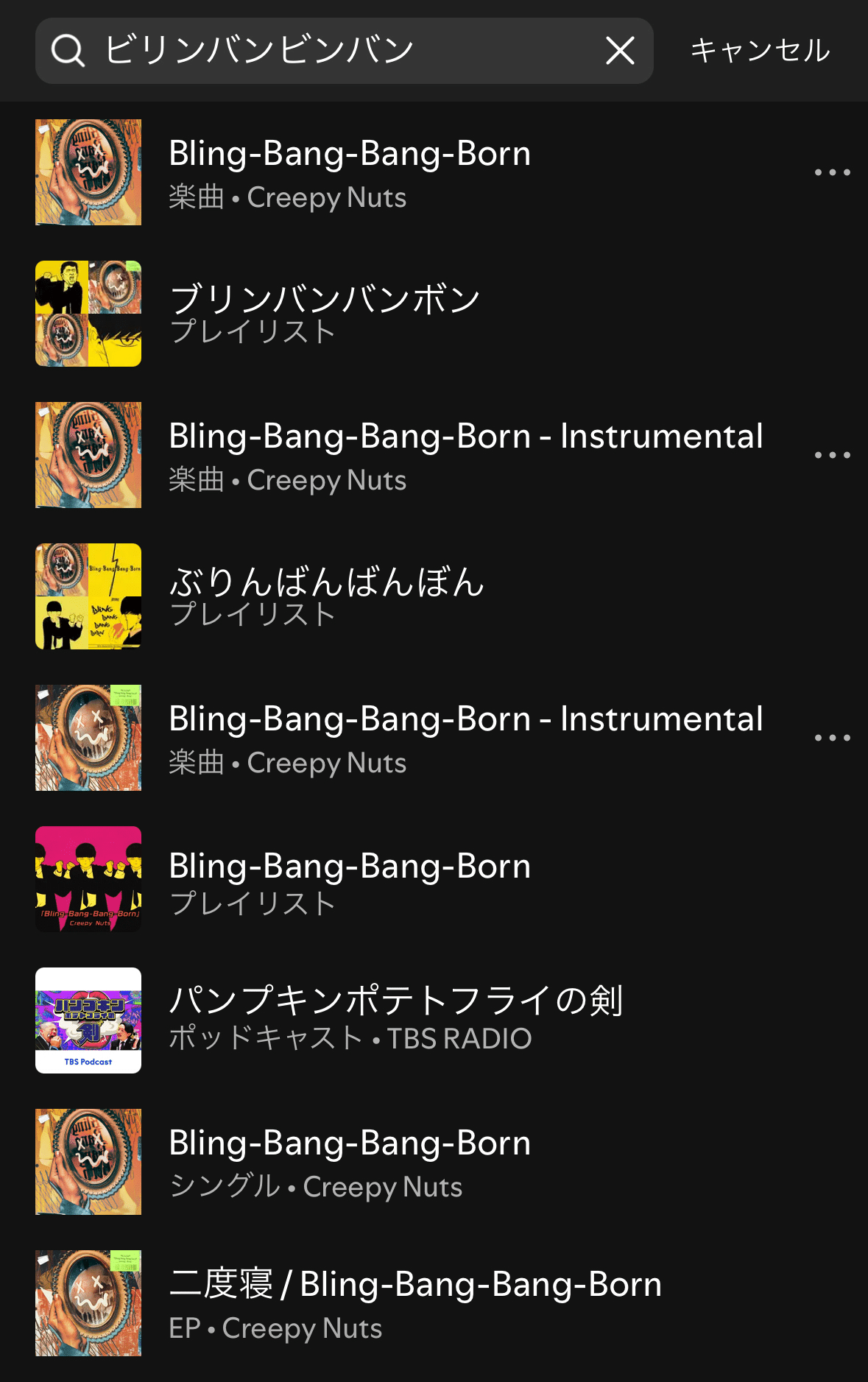This screenshot has width=868, height=1382.
Task: Tap the キャンセル button
Action: point(760,51)
